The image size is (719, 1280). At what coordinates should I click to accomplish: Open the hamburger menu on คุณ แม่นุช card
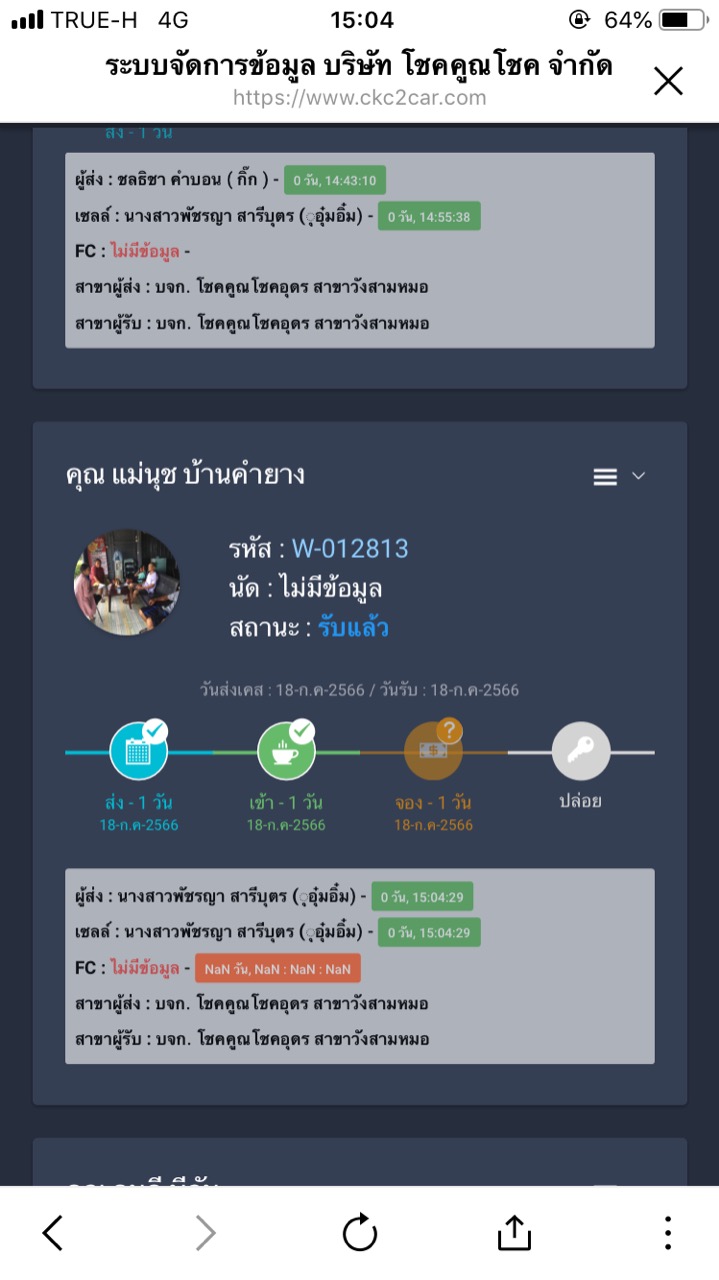(x=605, y=477)
